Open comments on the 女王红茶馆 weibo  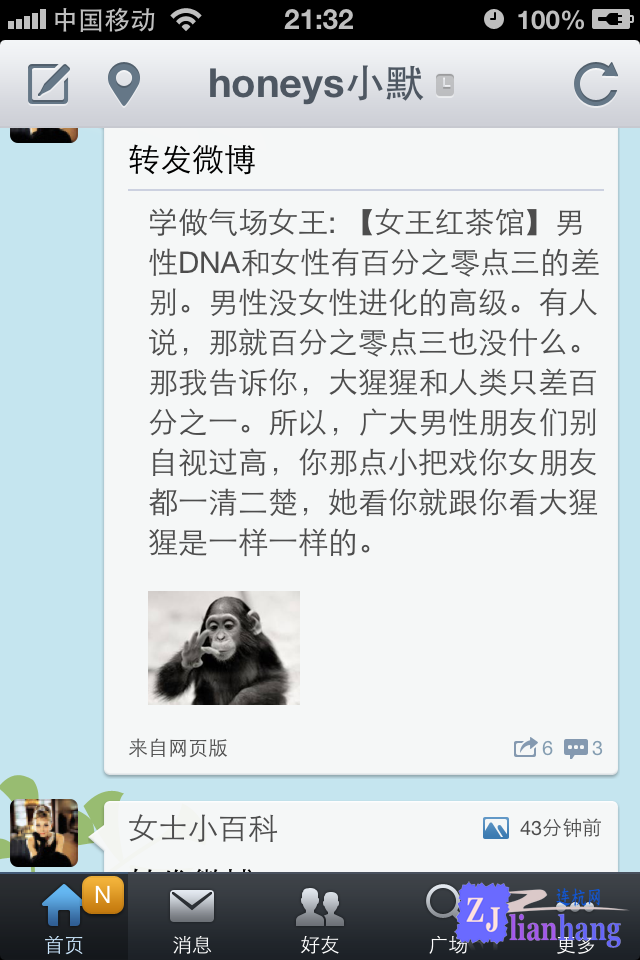[x=583, y=748]
